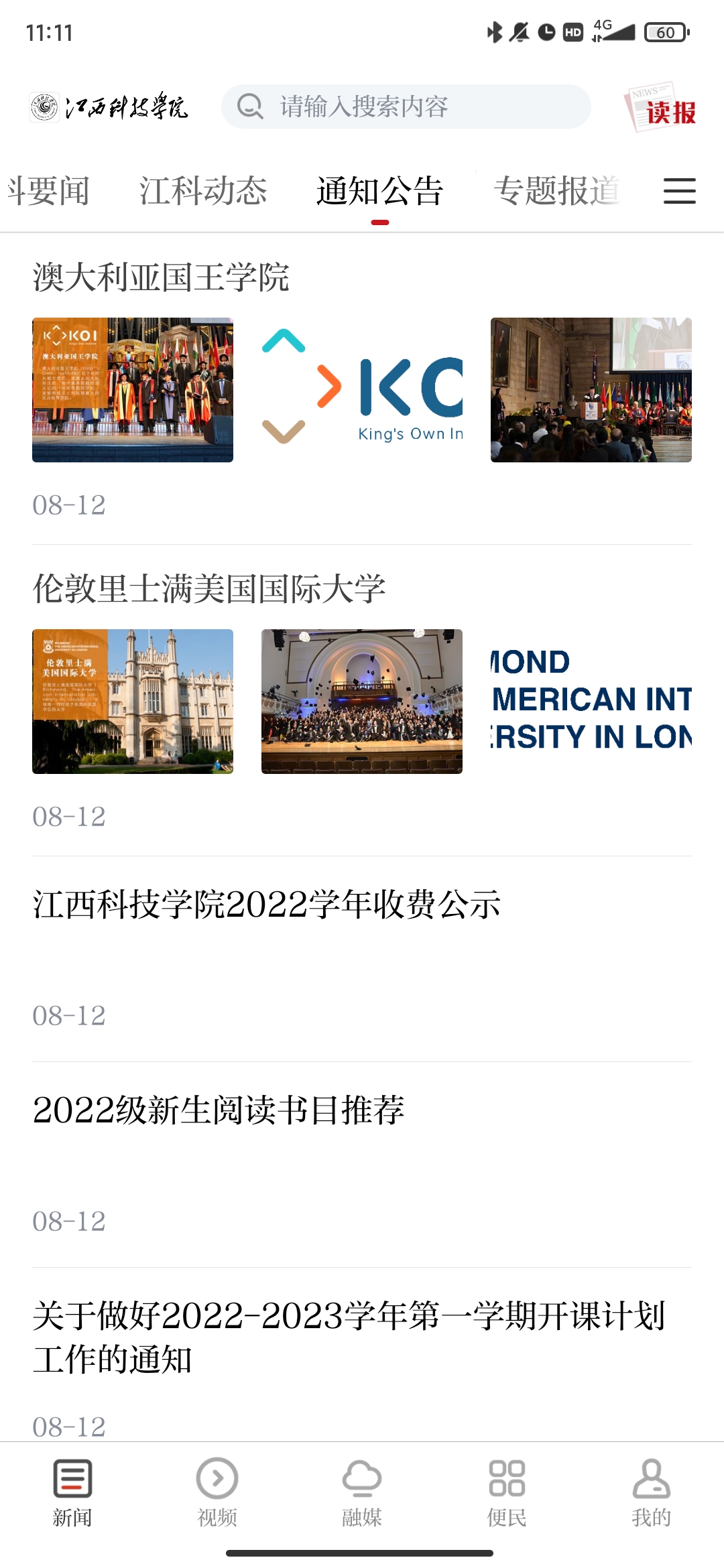Open the 伦敦里士满美国国际大学 article
Image resolution: width=724 pixels, height=1568 pixels.
point(208,589)
